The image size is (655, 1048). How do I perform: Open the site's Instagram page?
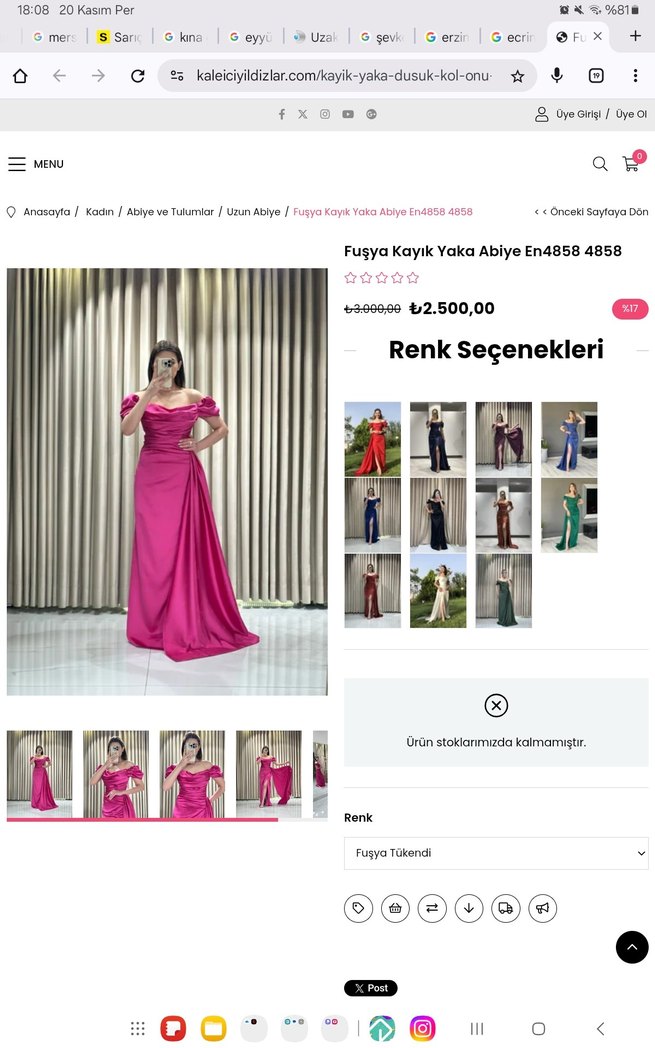325,115
